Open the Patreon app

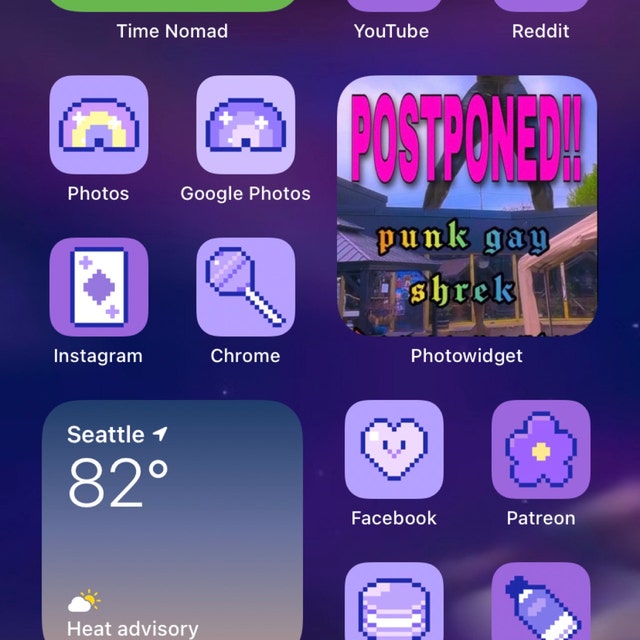coord(541,449)
